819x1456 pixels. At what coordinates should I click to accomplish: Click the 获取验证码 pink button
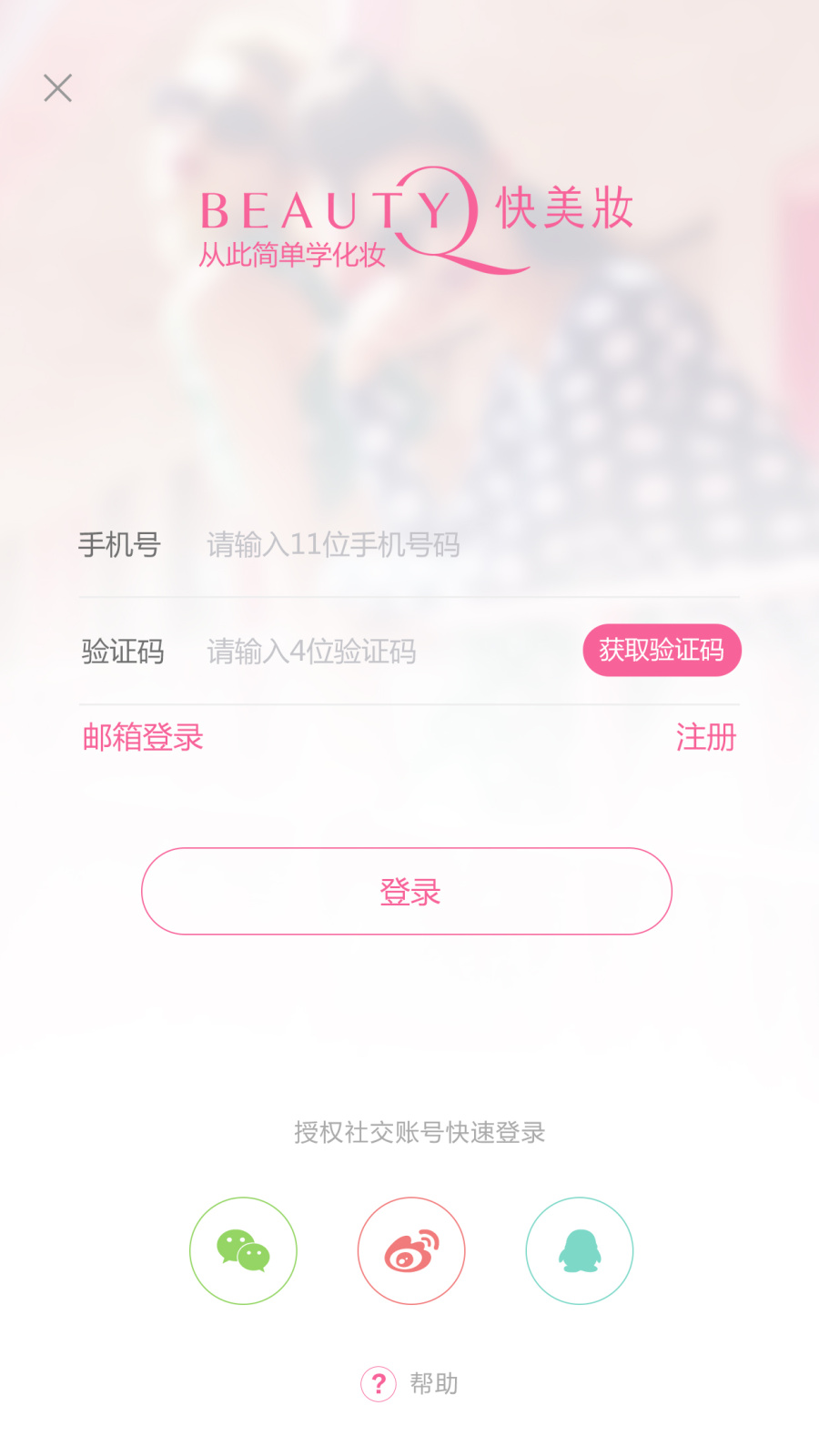662,650
